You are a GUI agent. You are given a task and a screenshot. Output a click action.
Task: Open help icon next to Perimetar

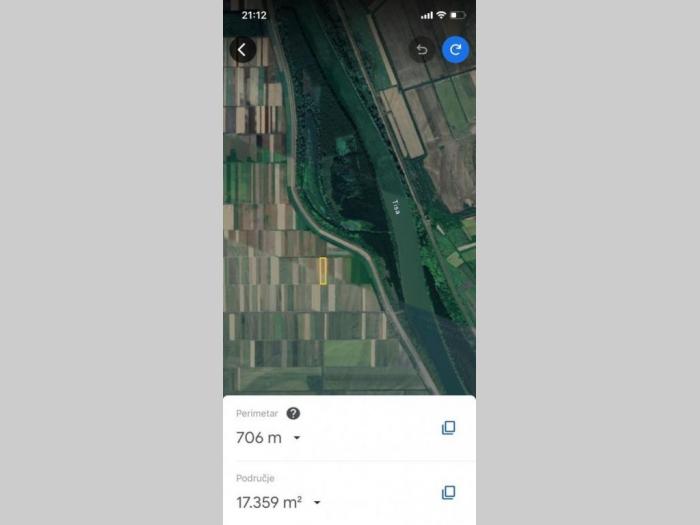(x=293, y=413)
